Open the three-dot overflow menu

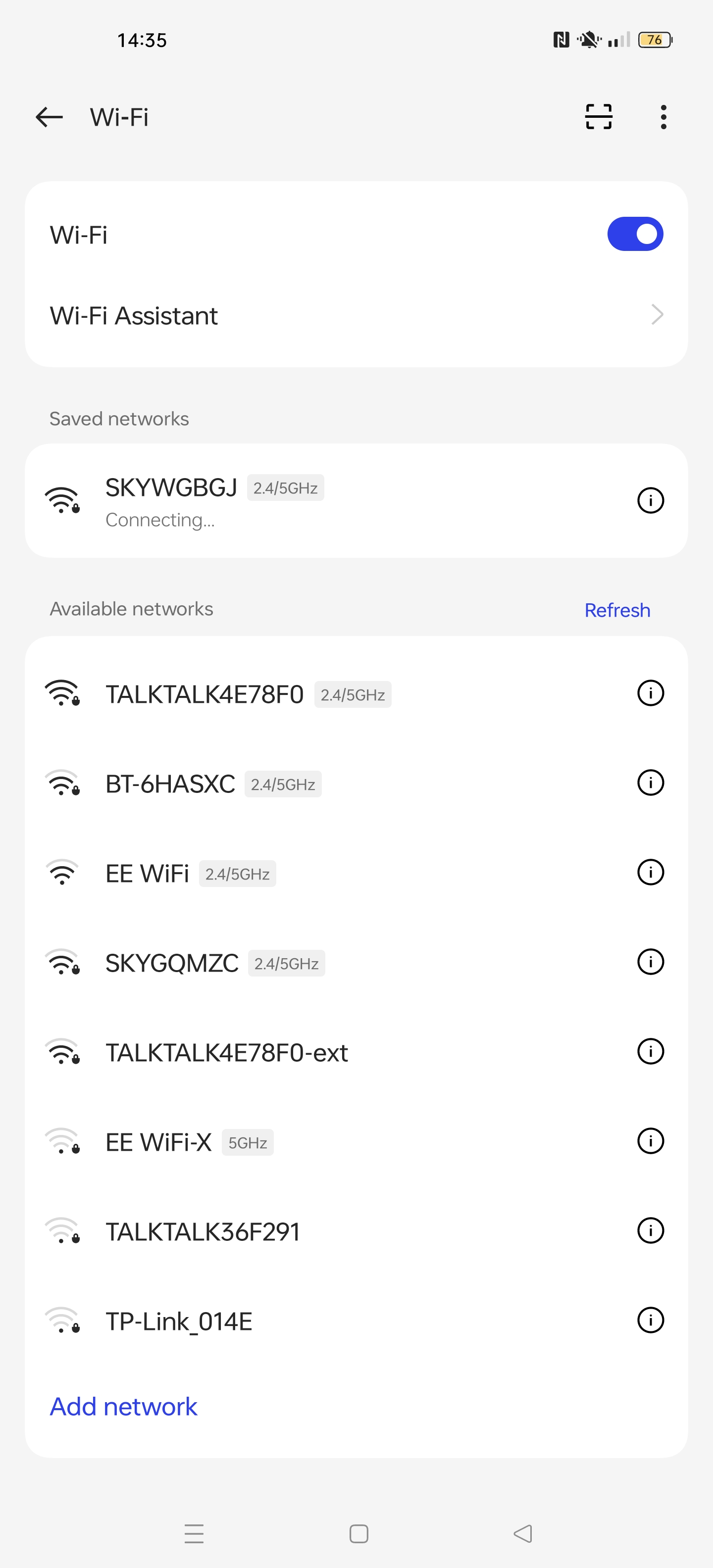click(663, 116)
